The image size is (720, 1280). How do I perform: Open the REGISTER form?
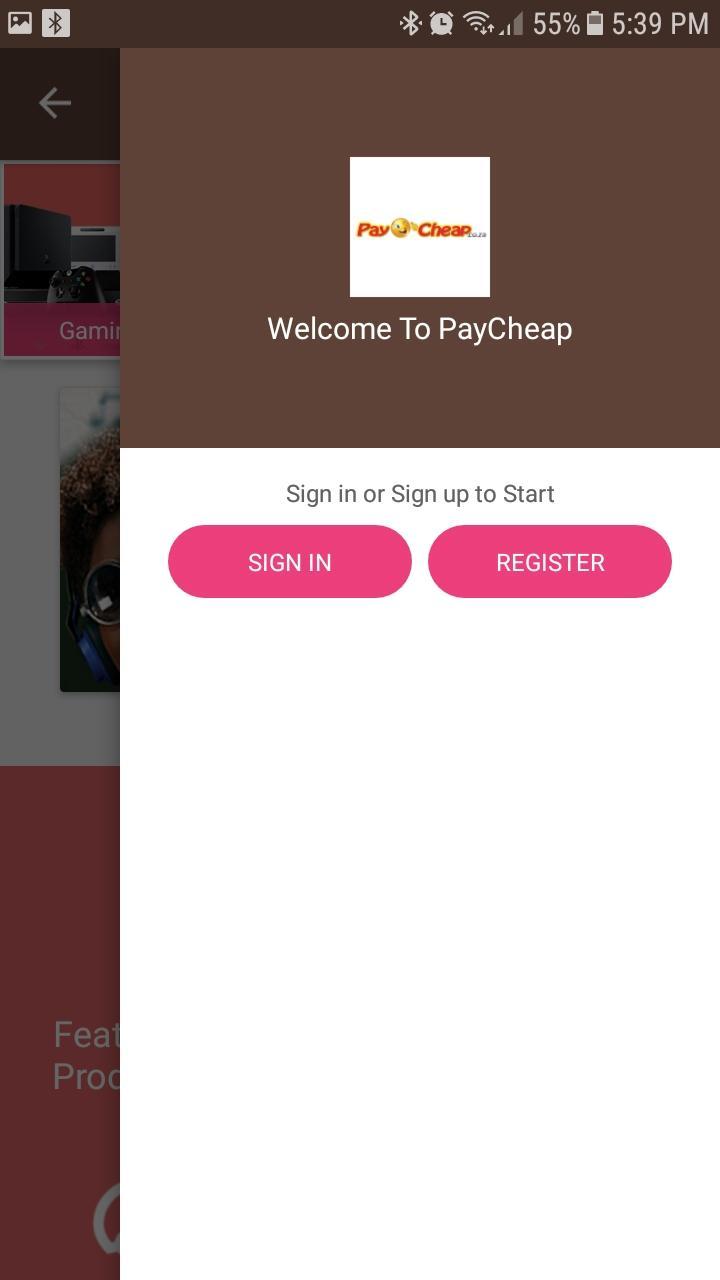(549, 562)
